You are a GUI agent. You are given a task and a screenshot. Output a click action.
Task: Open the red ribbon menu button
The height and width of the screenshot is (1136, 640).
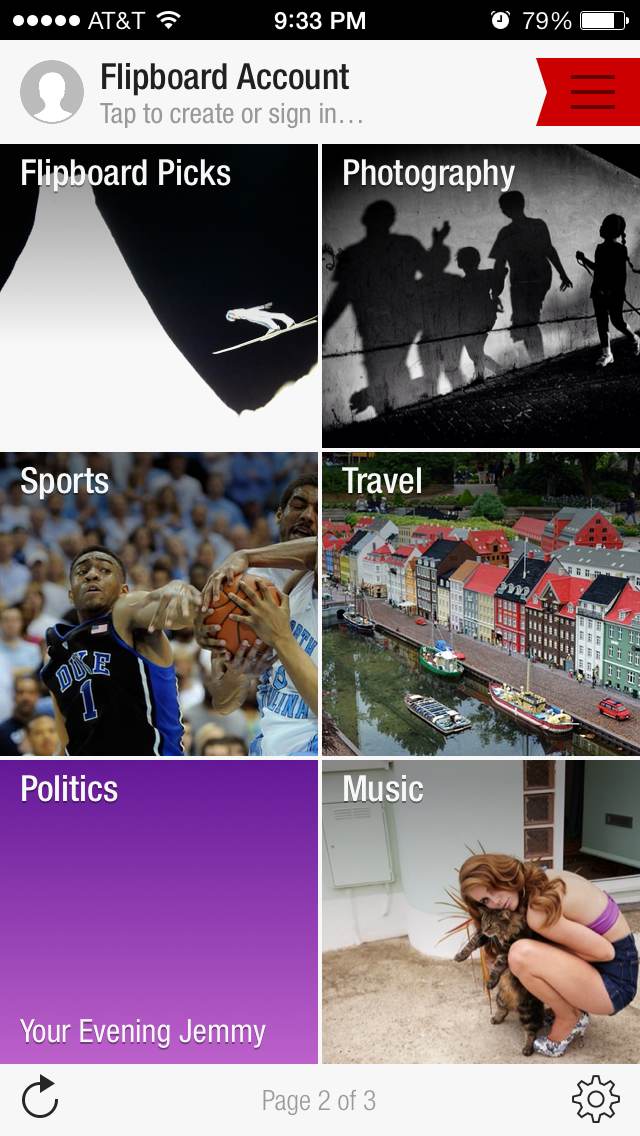[x=591, y=92]
